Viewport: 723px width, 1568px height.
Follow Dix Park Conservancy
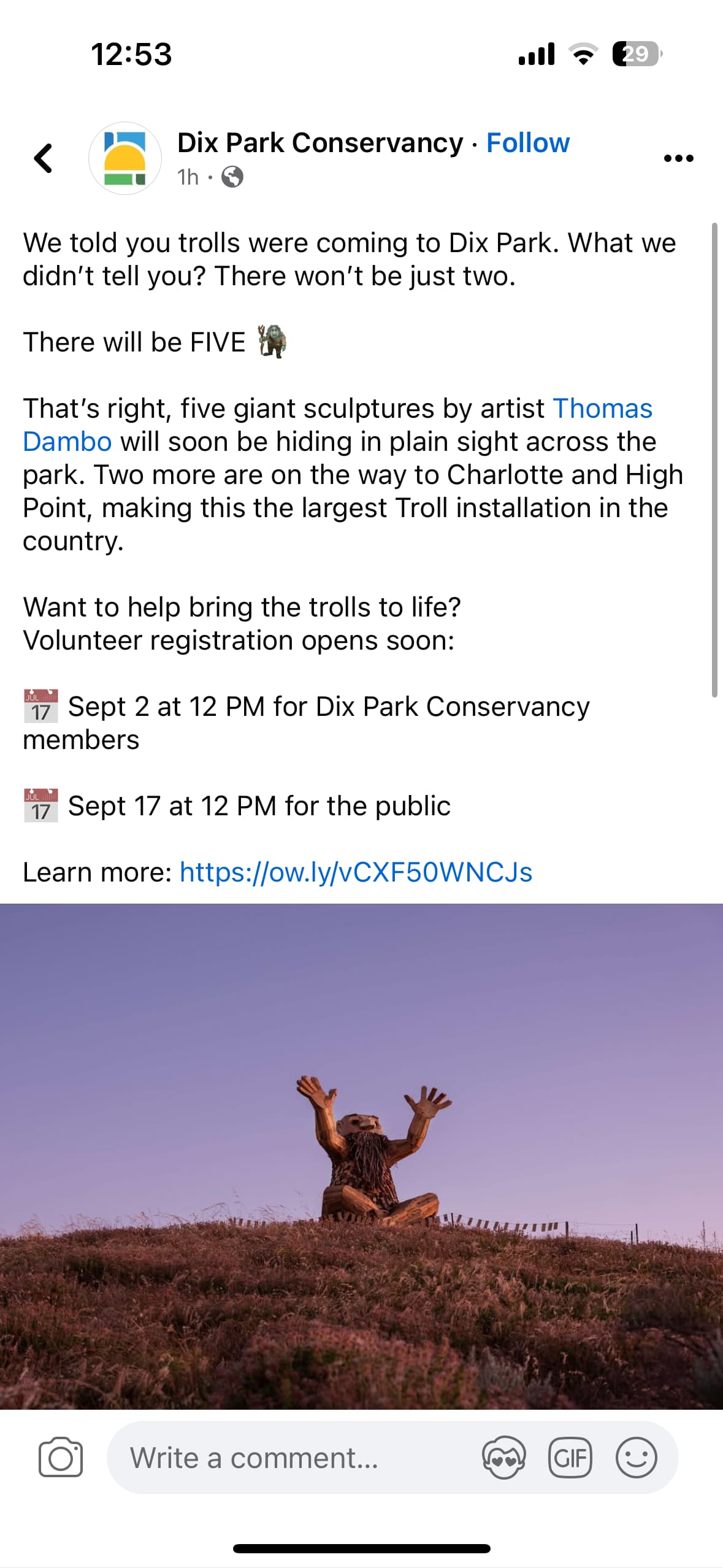pyautogui.click(x=527, y=143)
